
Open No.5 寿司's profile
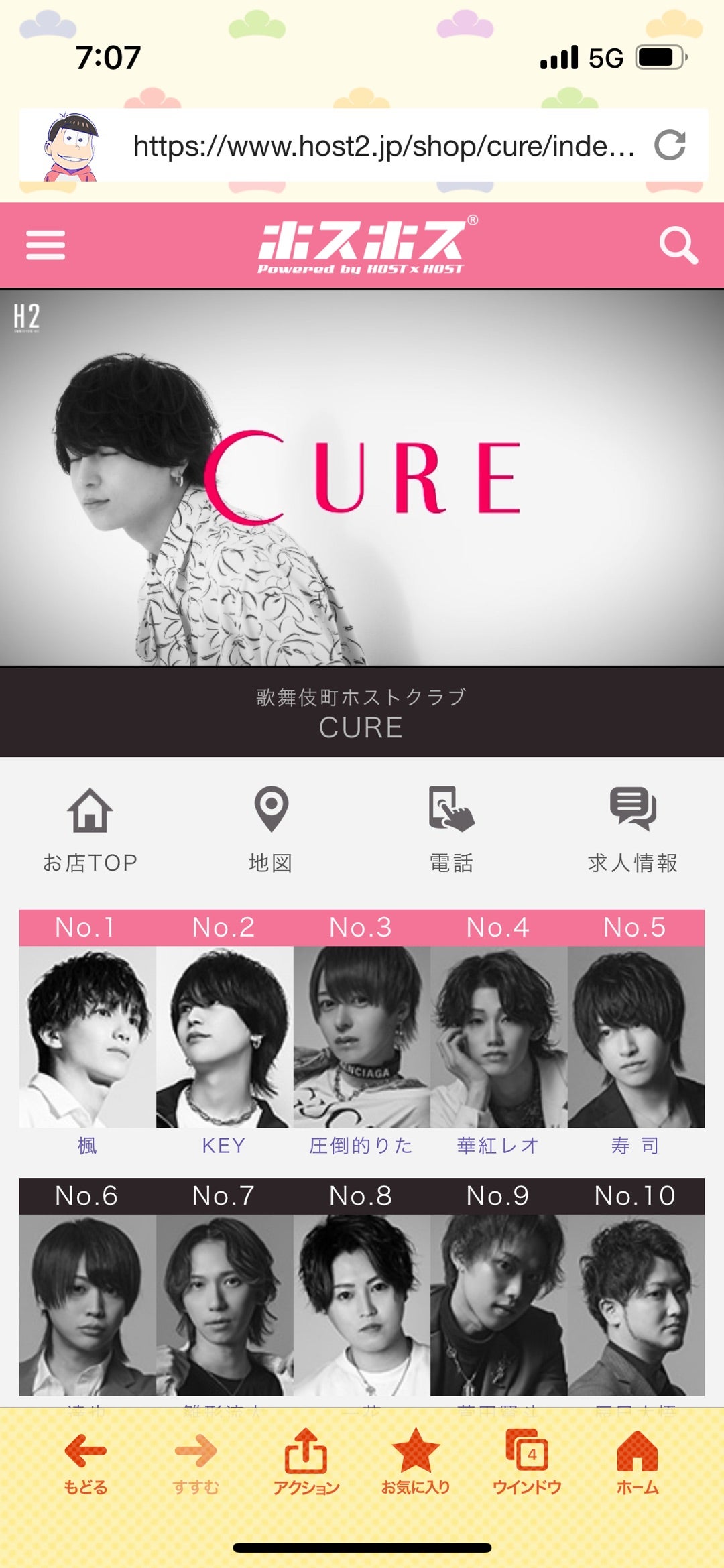(636, 1036)
